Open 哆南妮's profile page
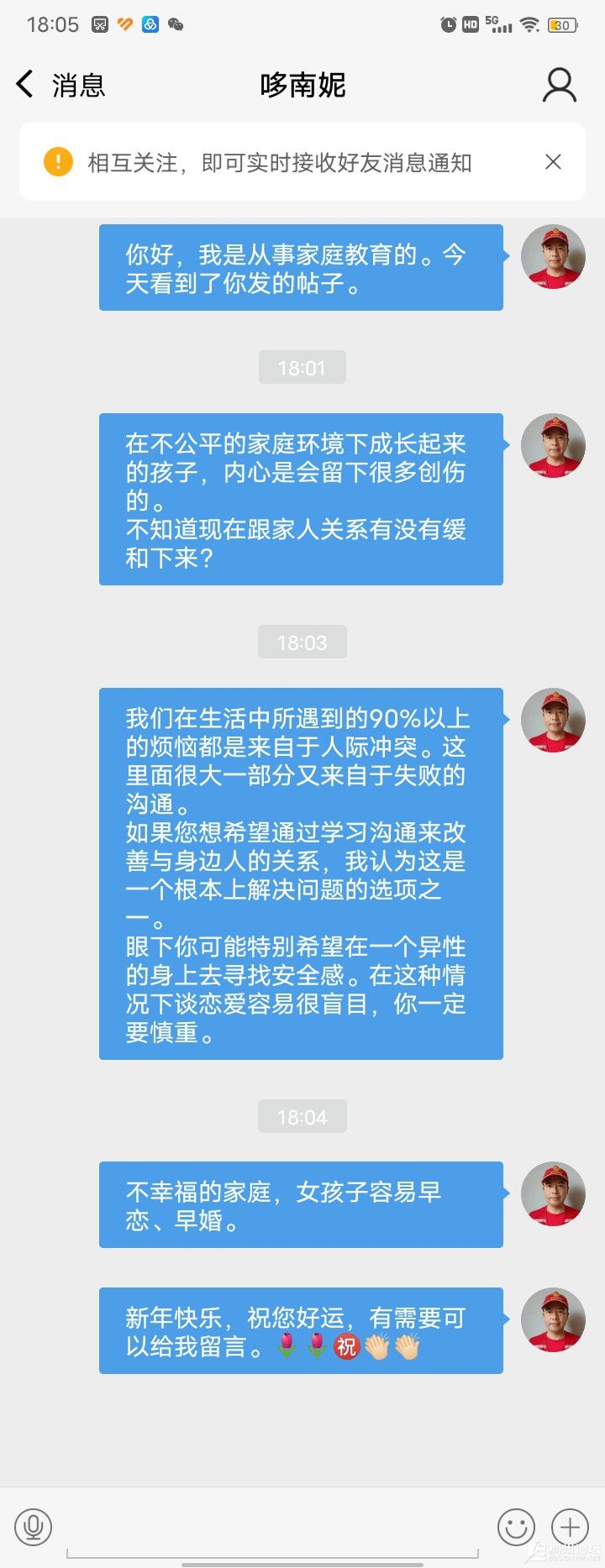 click(559, 85)
